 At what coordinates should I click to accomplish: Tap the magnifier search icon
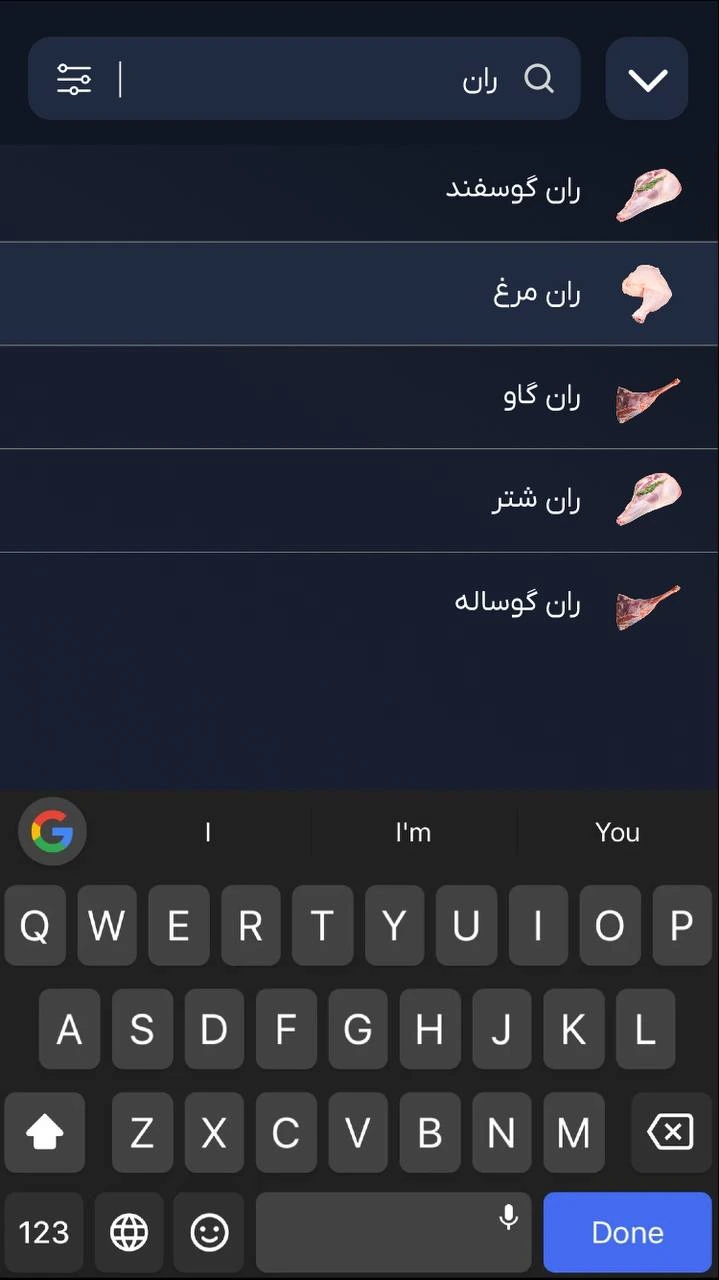click(539, 79)
